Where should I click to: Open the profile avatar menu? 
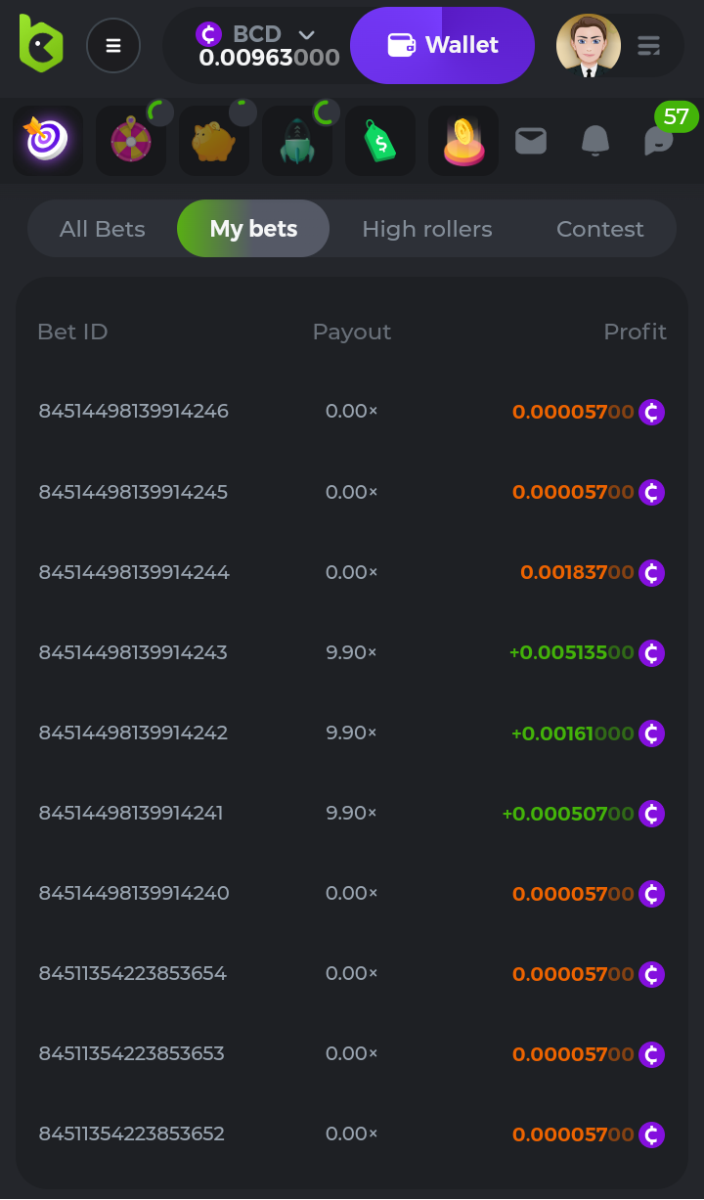coord(588,45)
